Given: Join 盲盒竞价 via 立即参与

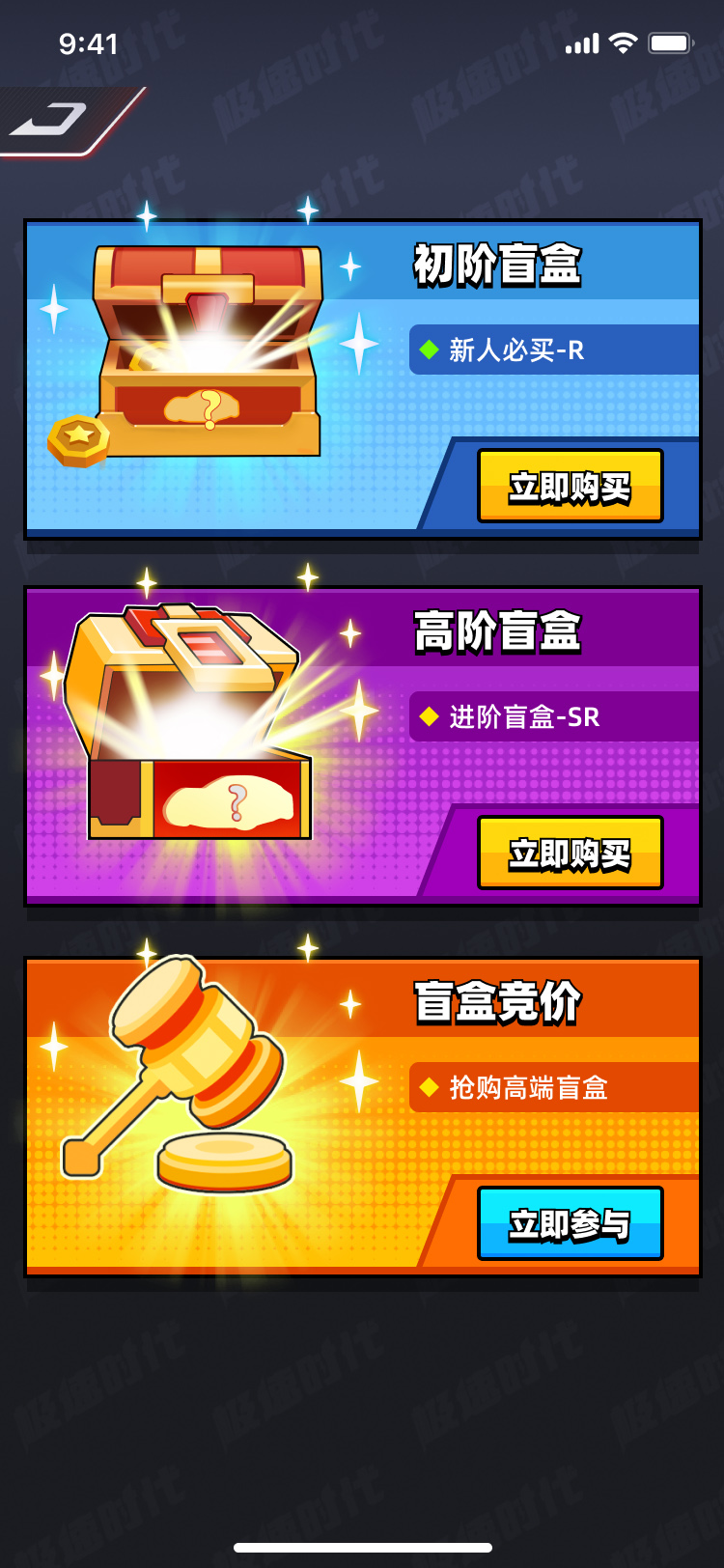Looking at the screenshot, I should tap(570, 1224).
